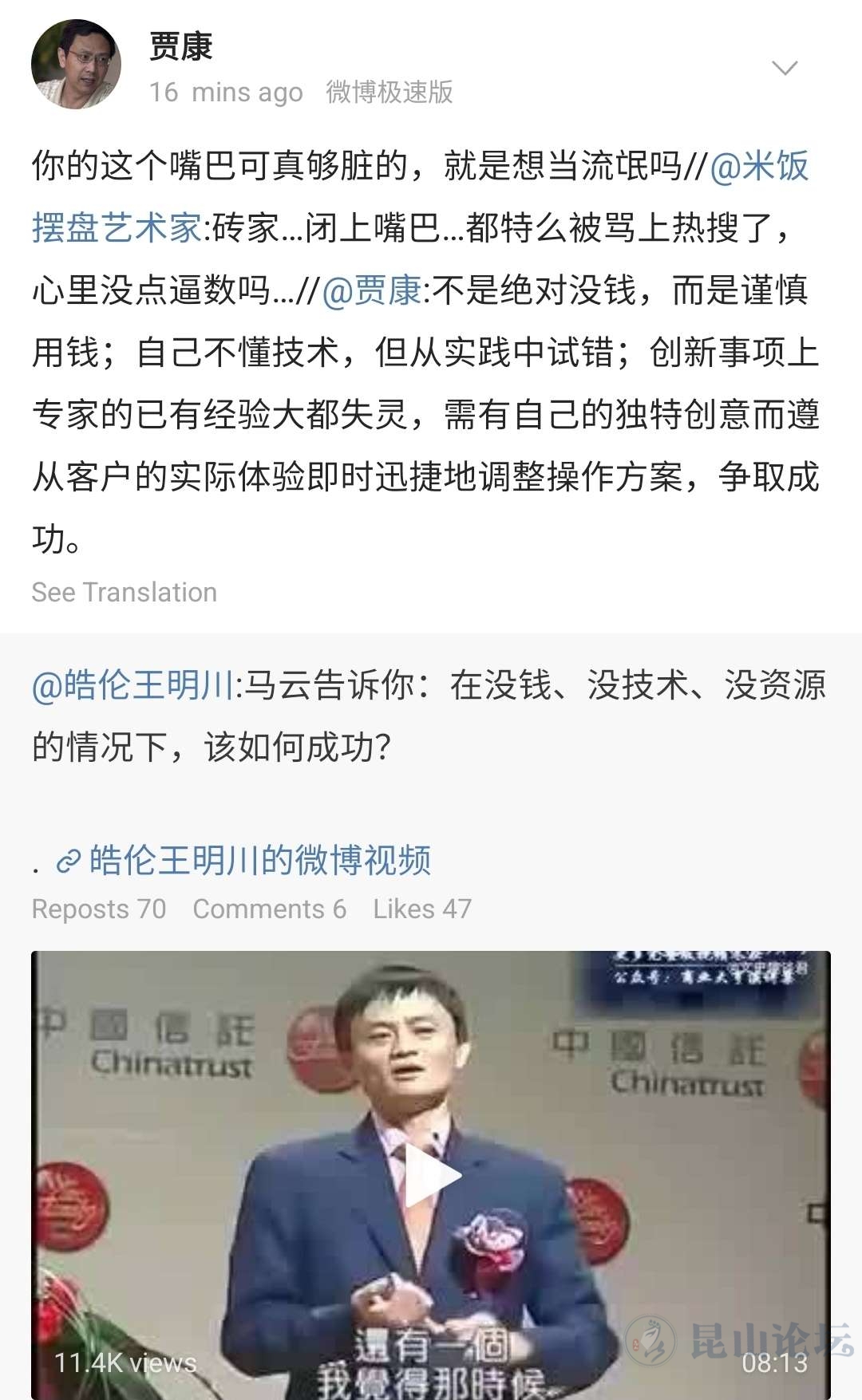Viewport: 862px width, 1400px height.
Task: Expand the post options chevron
Action: (785, 69)
